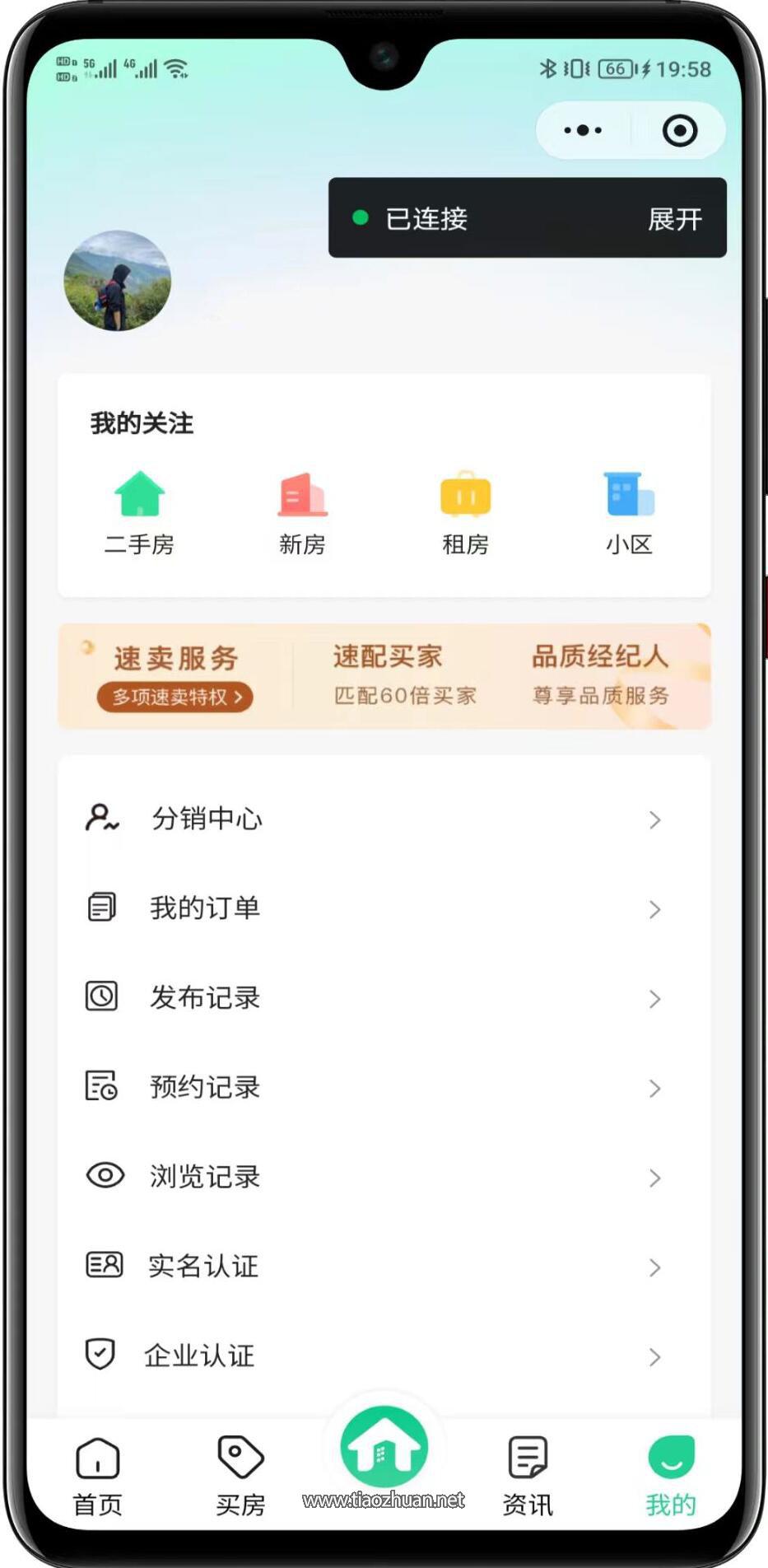Tap the 我的订单 document icon
The height and width of the screenshot is (1568, 768).
click(100, 908)
